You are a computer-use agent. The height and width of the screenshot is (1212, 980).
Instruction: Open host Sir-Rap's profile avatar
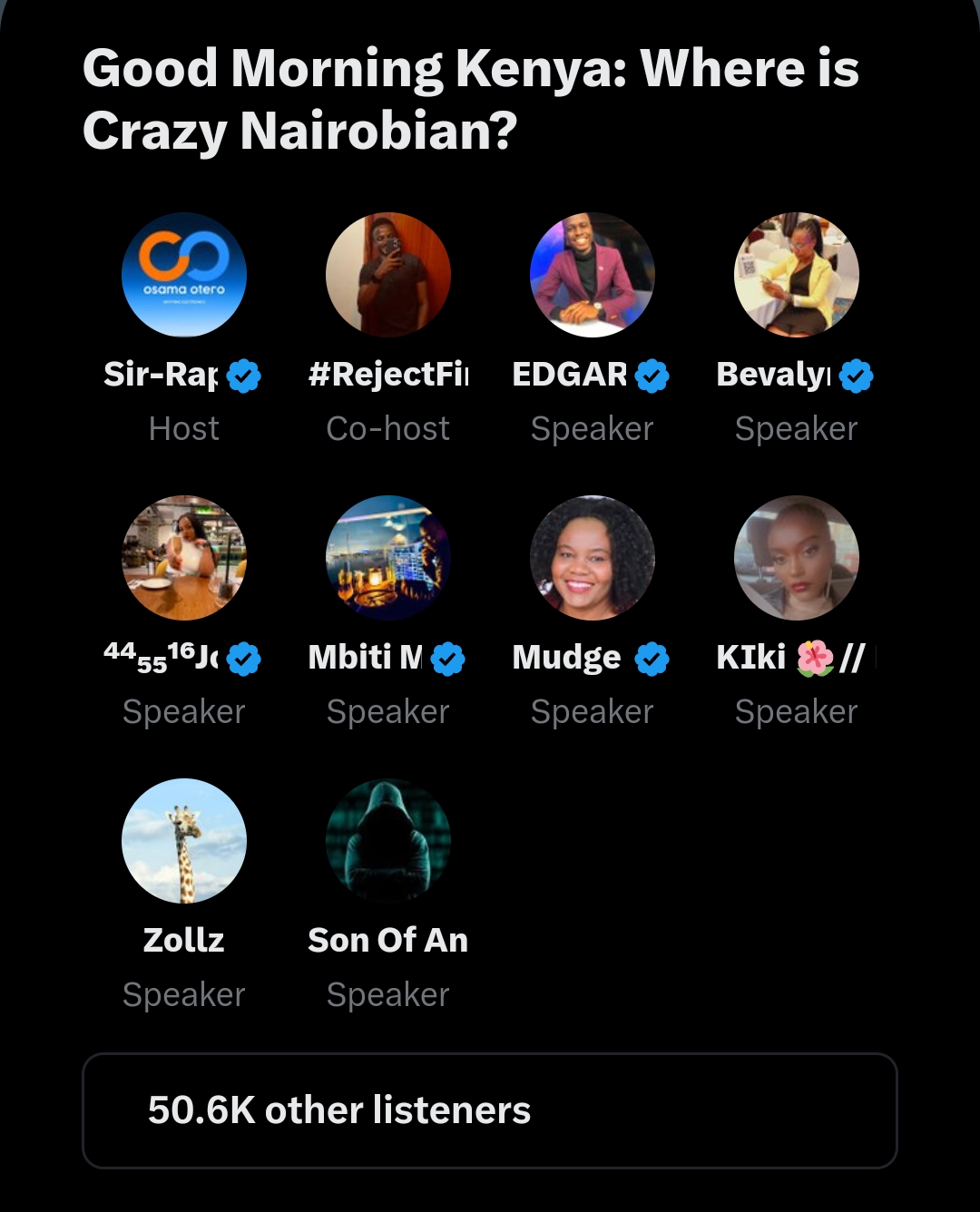pyautogui.click(x=184, y=275)
